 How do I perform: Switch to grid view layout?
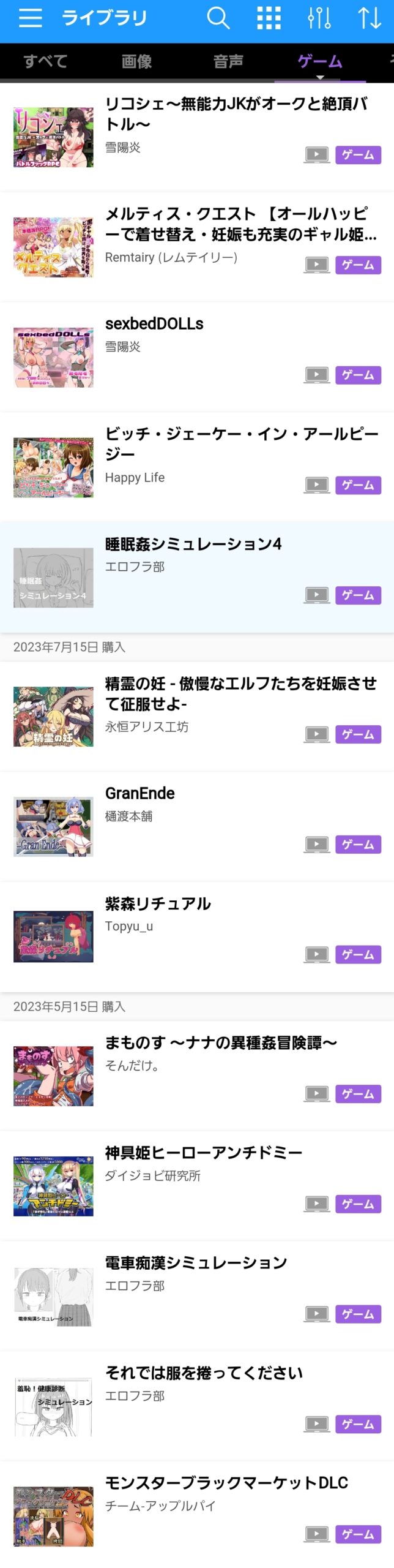point(269,18)
